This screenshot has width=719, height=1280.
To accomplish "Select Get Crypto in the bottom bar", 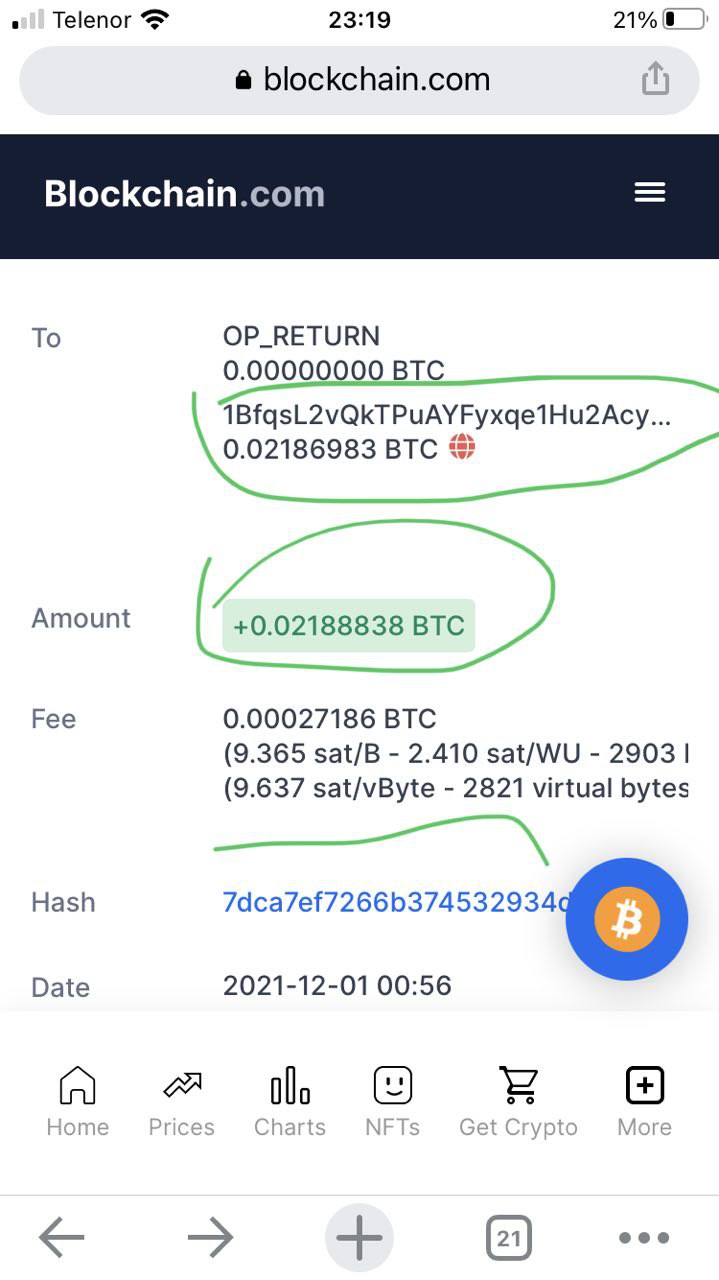I will click(518, 1102).
